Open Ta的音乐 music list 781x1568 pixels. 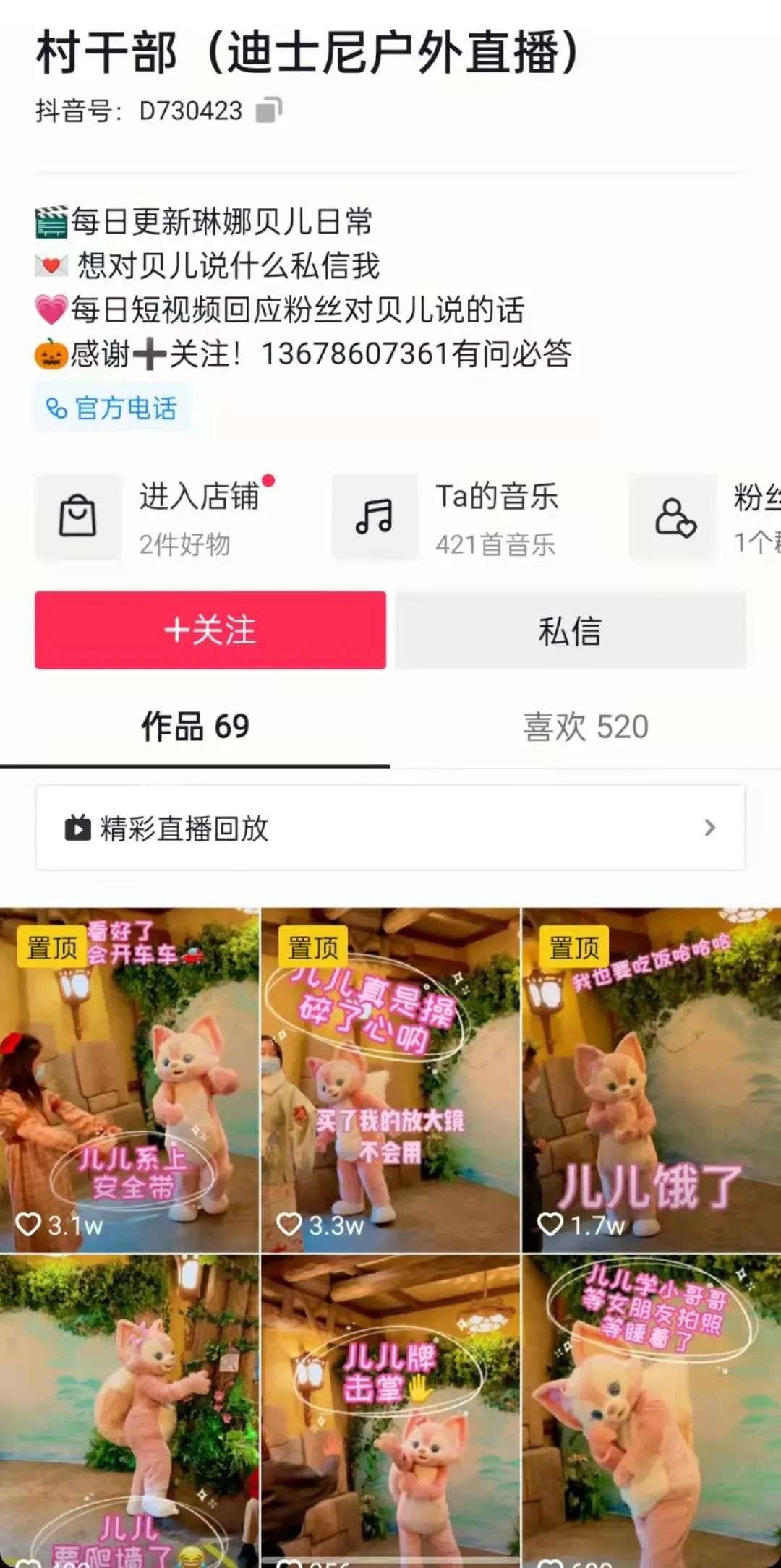463,518
